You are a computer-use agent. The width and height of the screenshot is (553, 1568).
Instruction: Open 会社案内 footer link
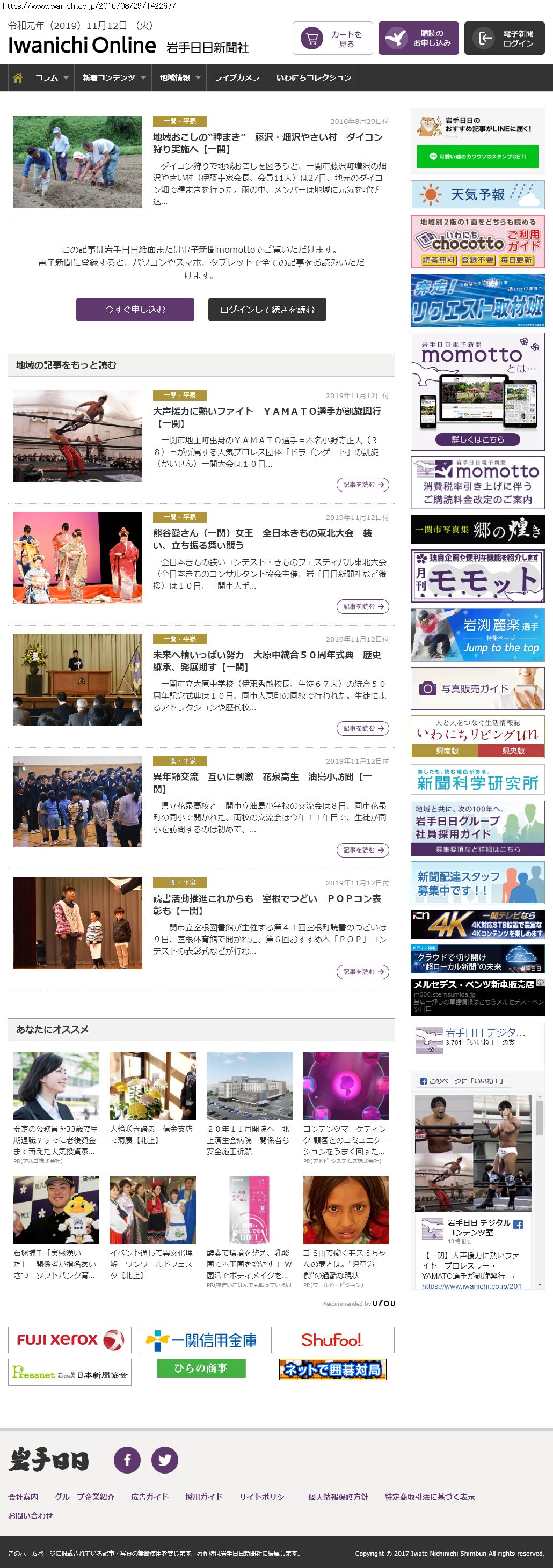(x=23, y=1496)
